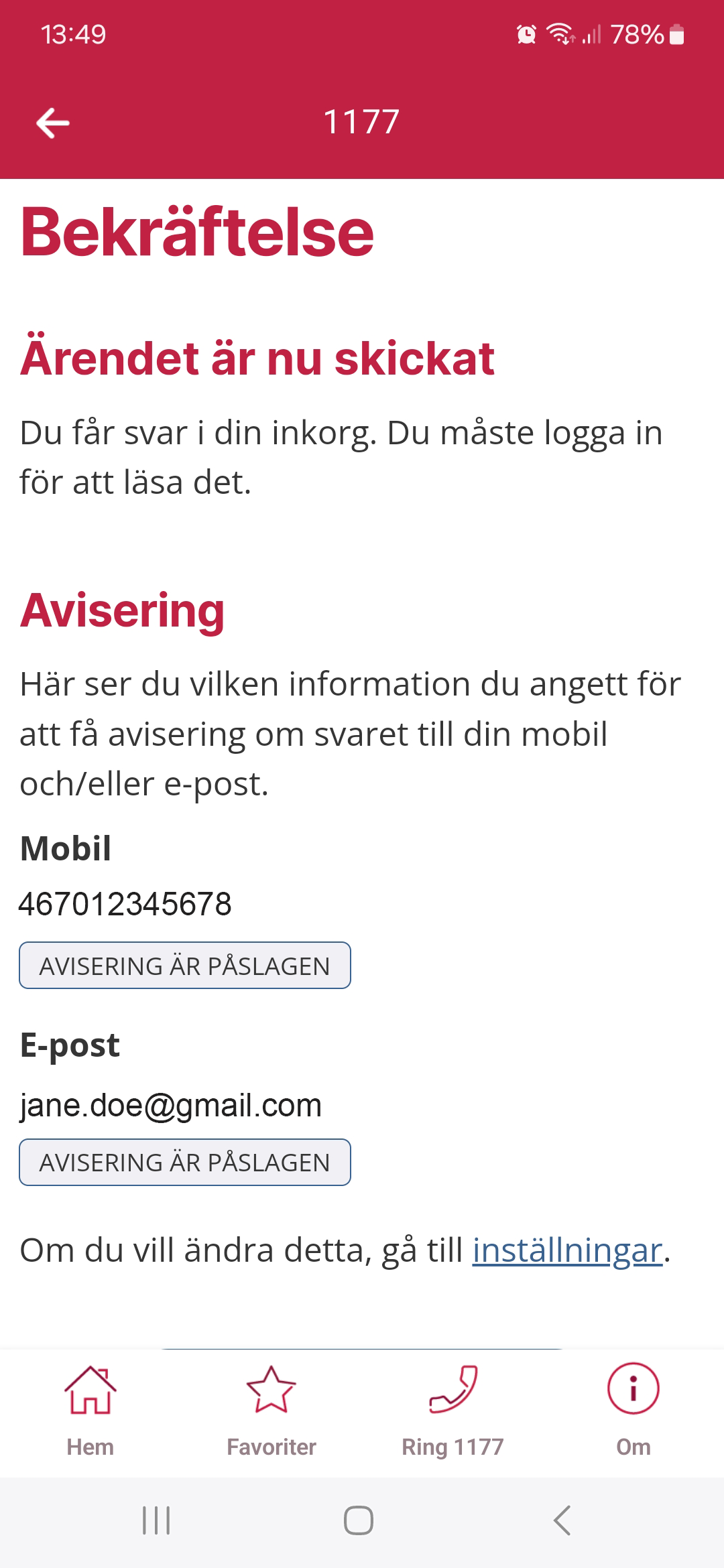
Task: Tap the system back button
Action: click(562, 1520)
